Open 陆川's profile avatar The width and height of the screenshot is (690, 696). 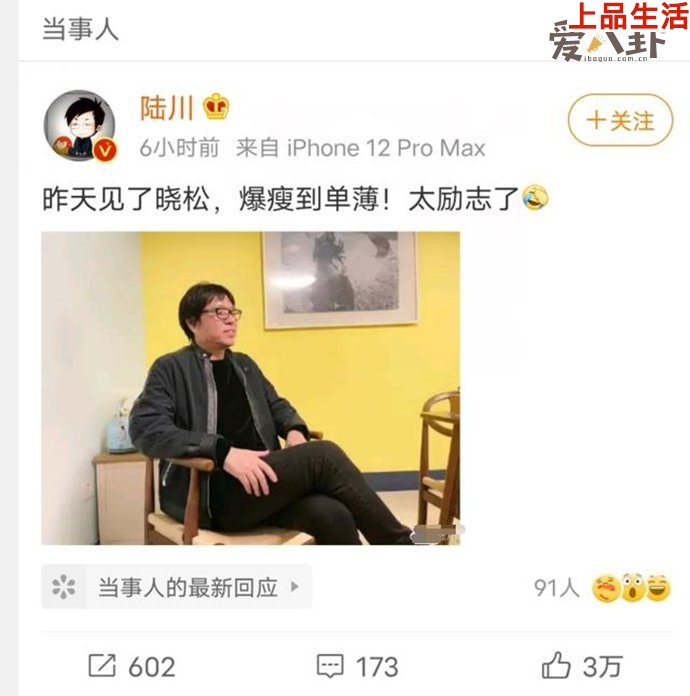[x=79, y=126]
